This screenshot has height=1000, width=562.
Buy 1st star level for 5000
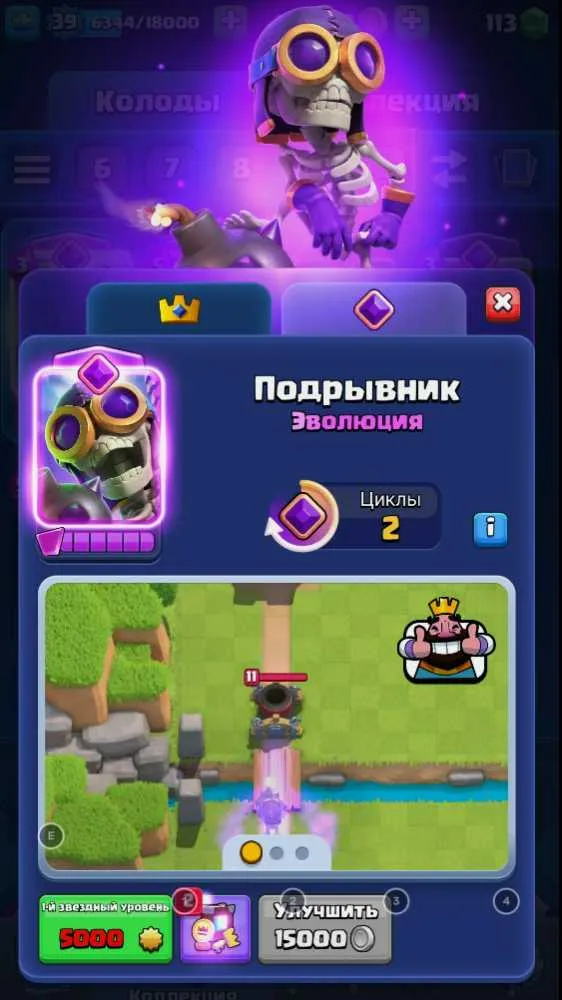pyautogui.click(x=106, y=928)
